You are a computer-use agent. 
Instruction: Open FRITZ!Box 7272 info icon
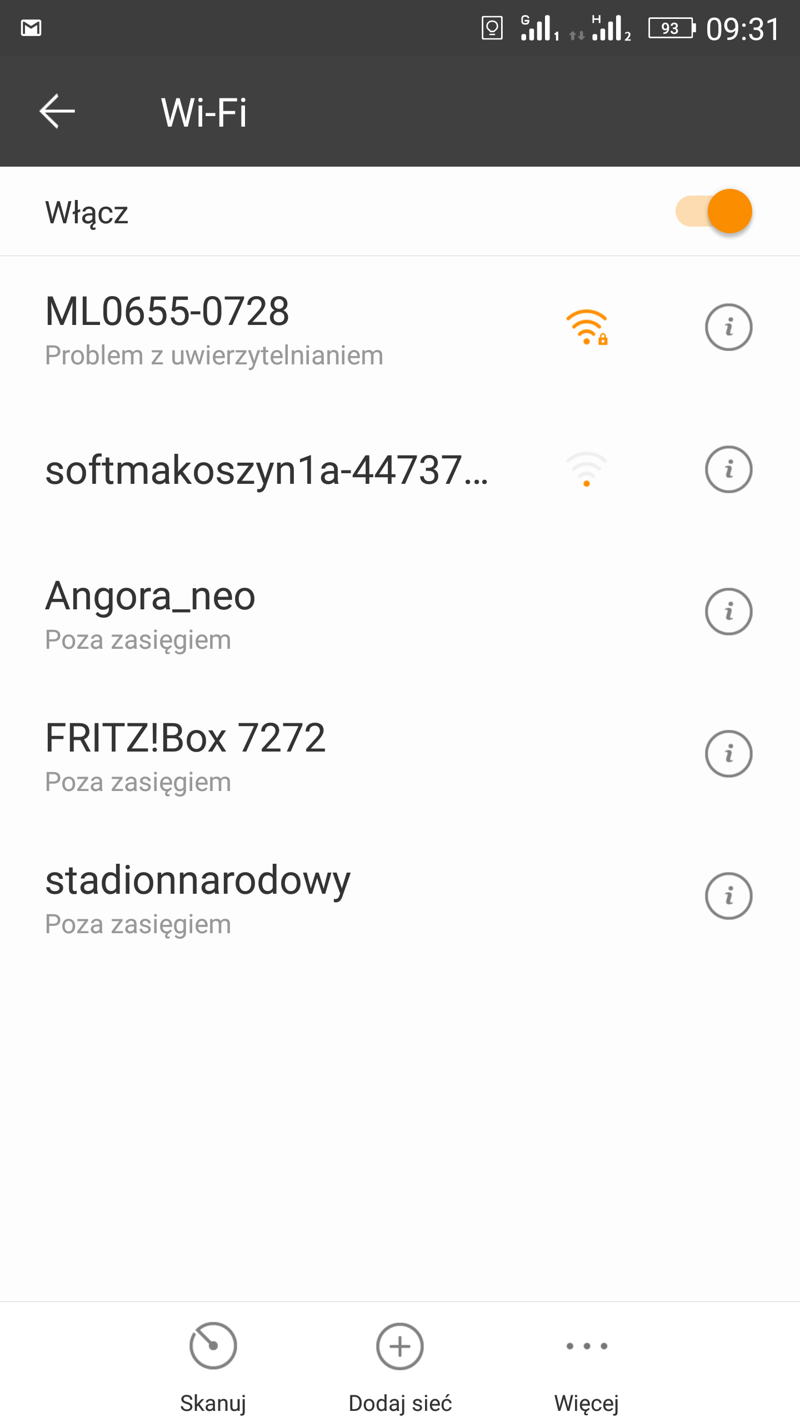click(728, 754)
